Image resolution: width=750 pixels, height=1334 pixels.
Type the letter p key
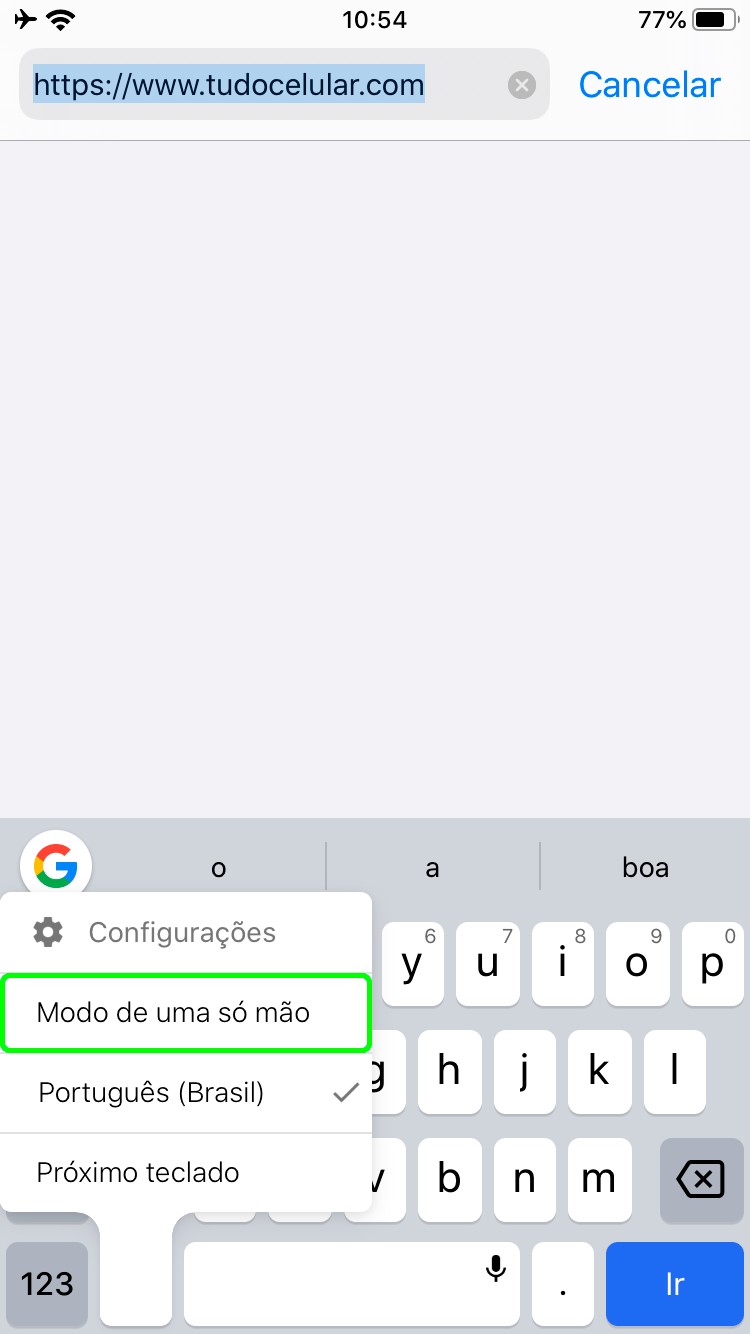click(x=712, y=964)
